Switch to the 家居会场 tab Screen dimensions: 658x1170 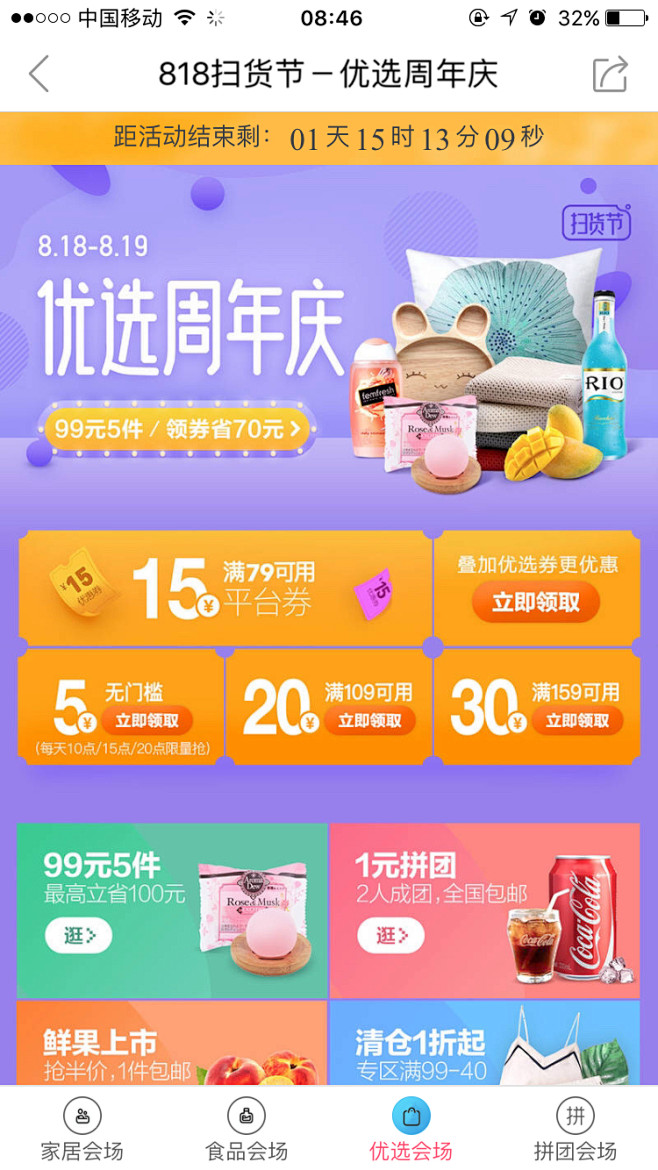(82, 1128)
